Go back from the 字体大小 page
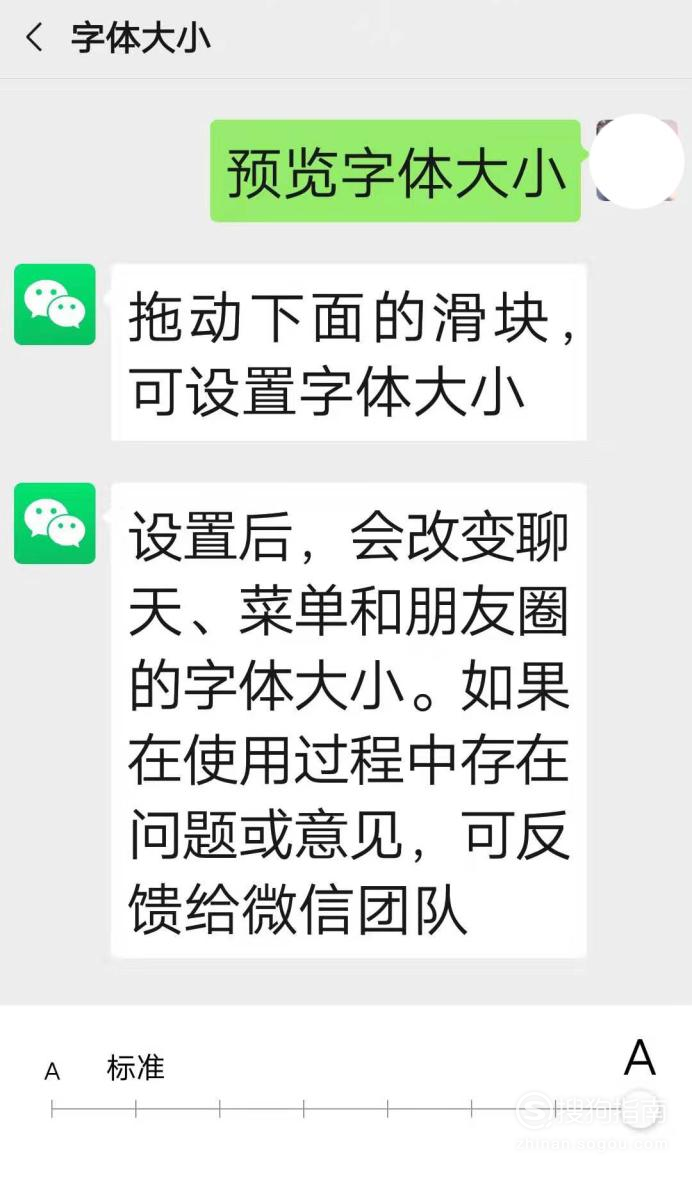Image resolution: width=692 pixels, height=1178 pixels. tap(35, 38)
